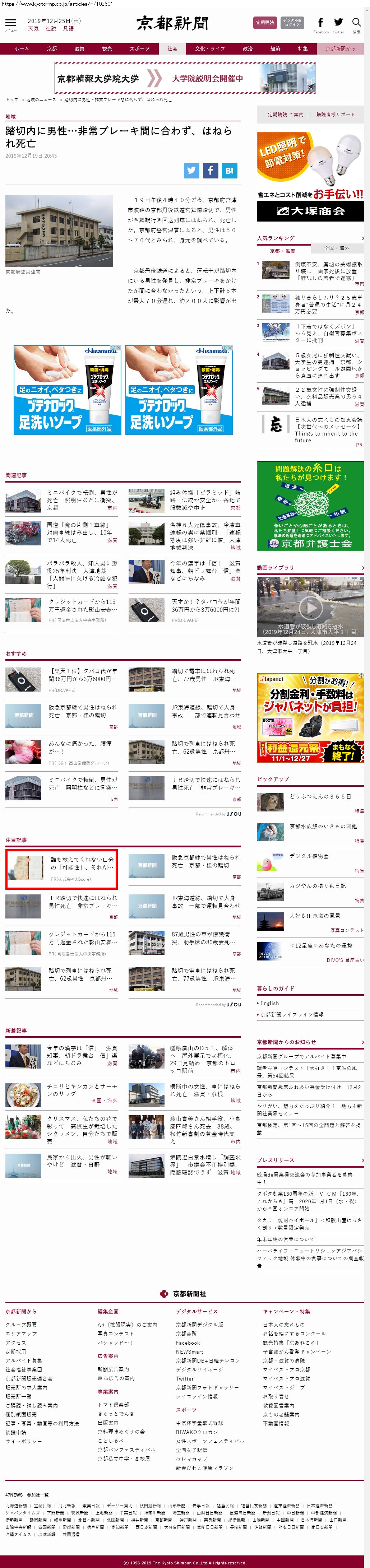The image size is (370, 1568).
Task: Read the ミニバイクで転倒 related article
Action: pyautogui.click(x=82, y=499)
